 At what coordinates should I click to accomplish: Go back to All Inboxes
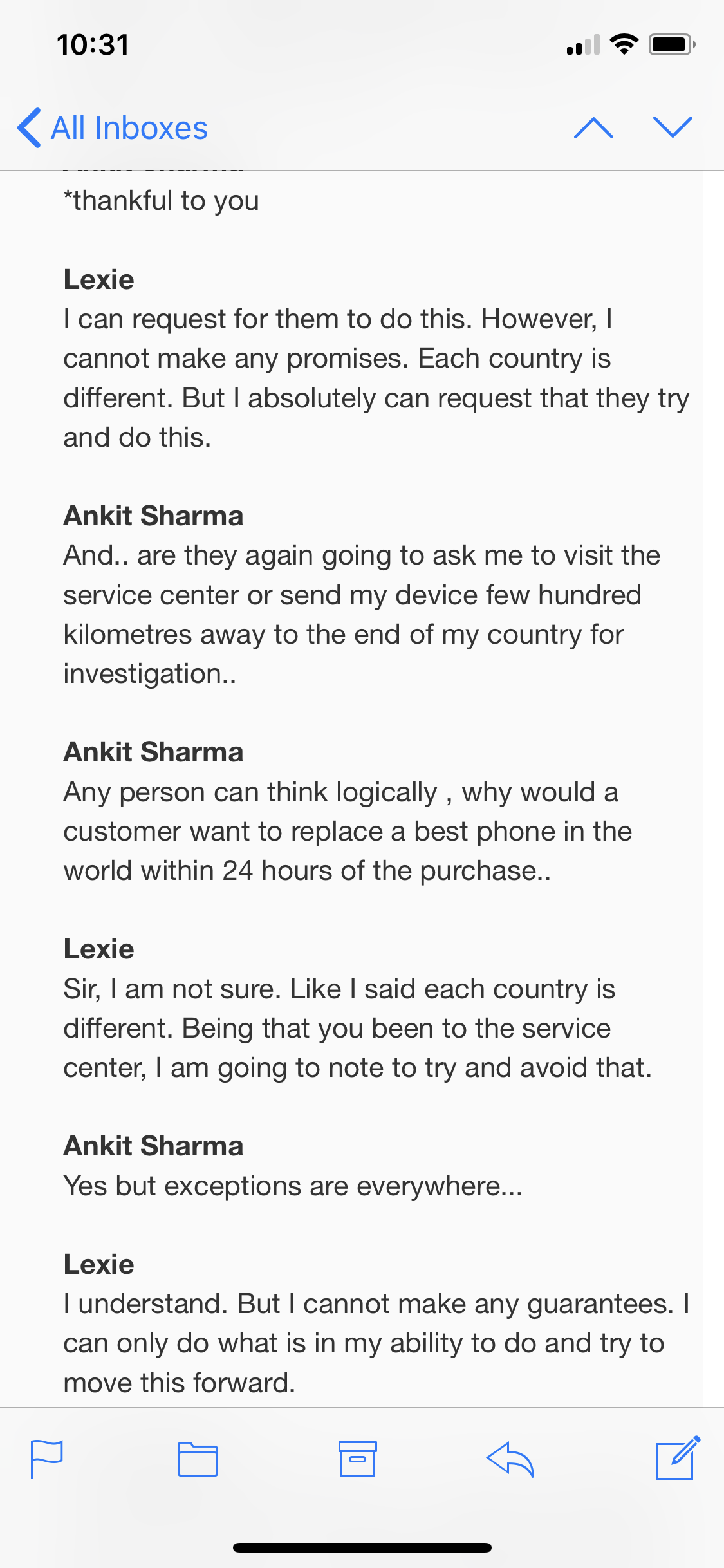[113, 128]
